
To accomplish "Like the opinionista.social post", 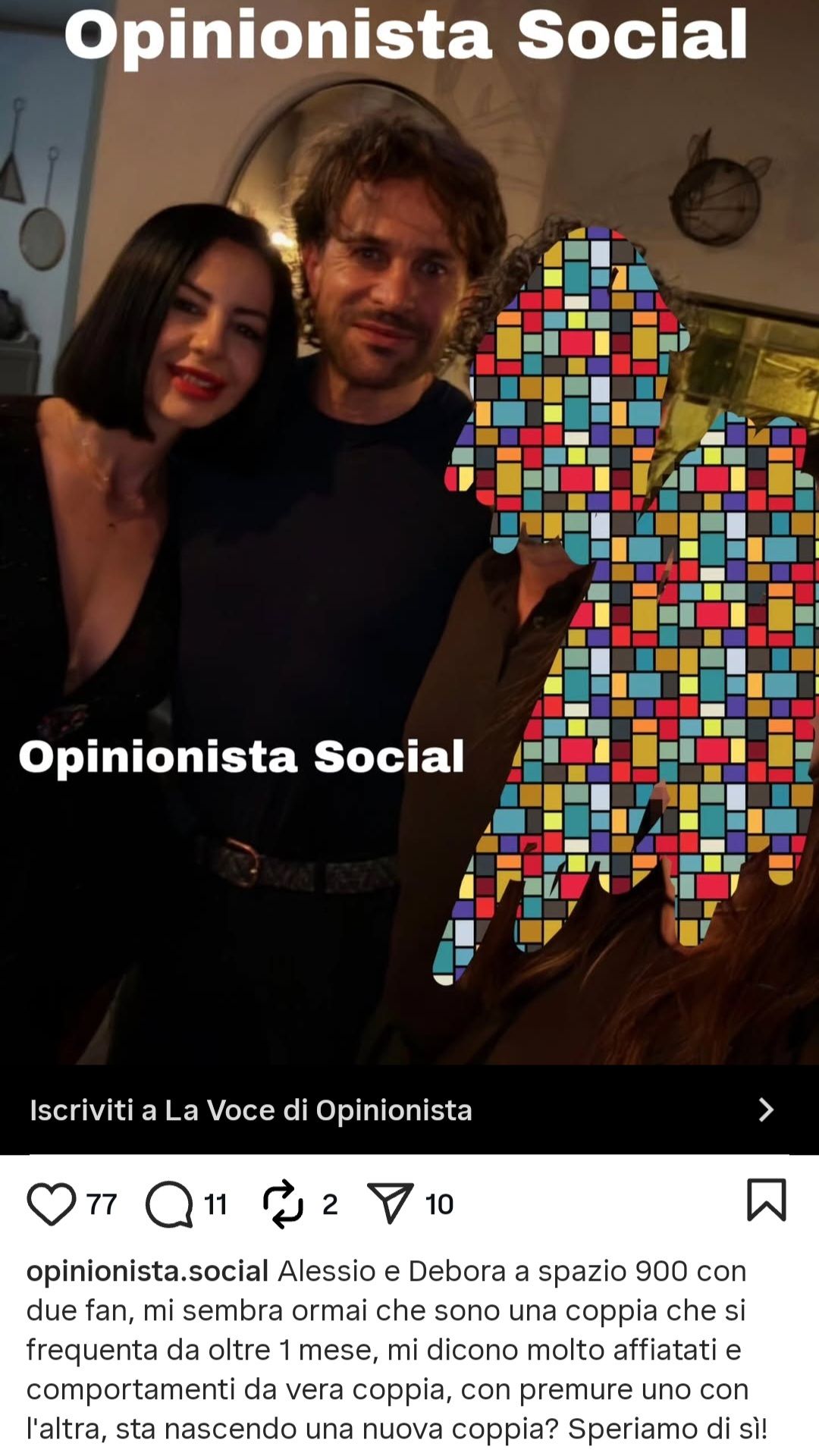I will coord(52,1203).
